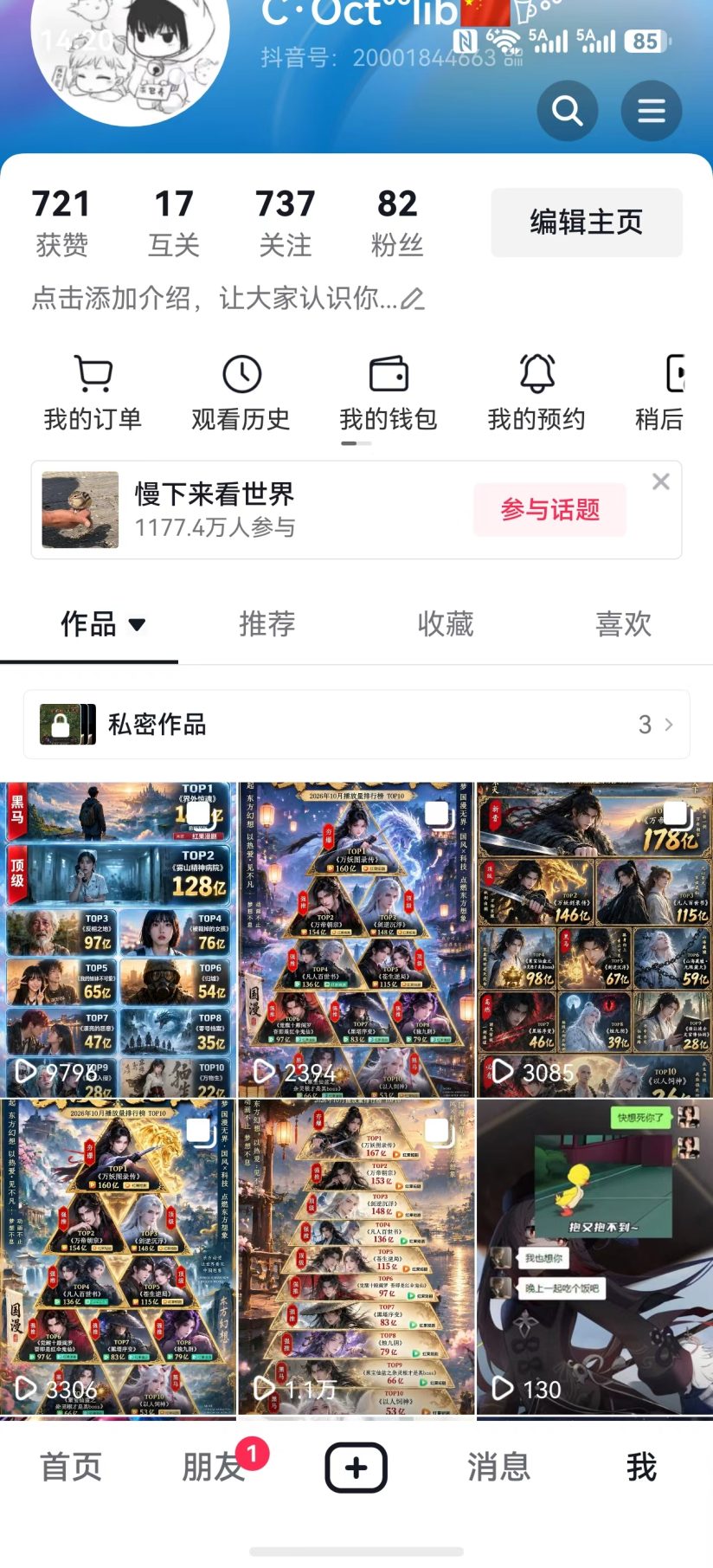Switch to the 收藏 tab
Image resolution: width=713 pixels, height=1568 pixels.
(446, 623)
